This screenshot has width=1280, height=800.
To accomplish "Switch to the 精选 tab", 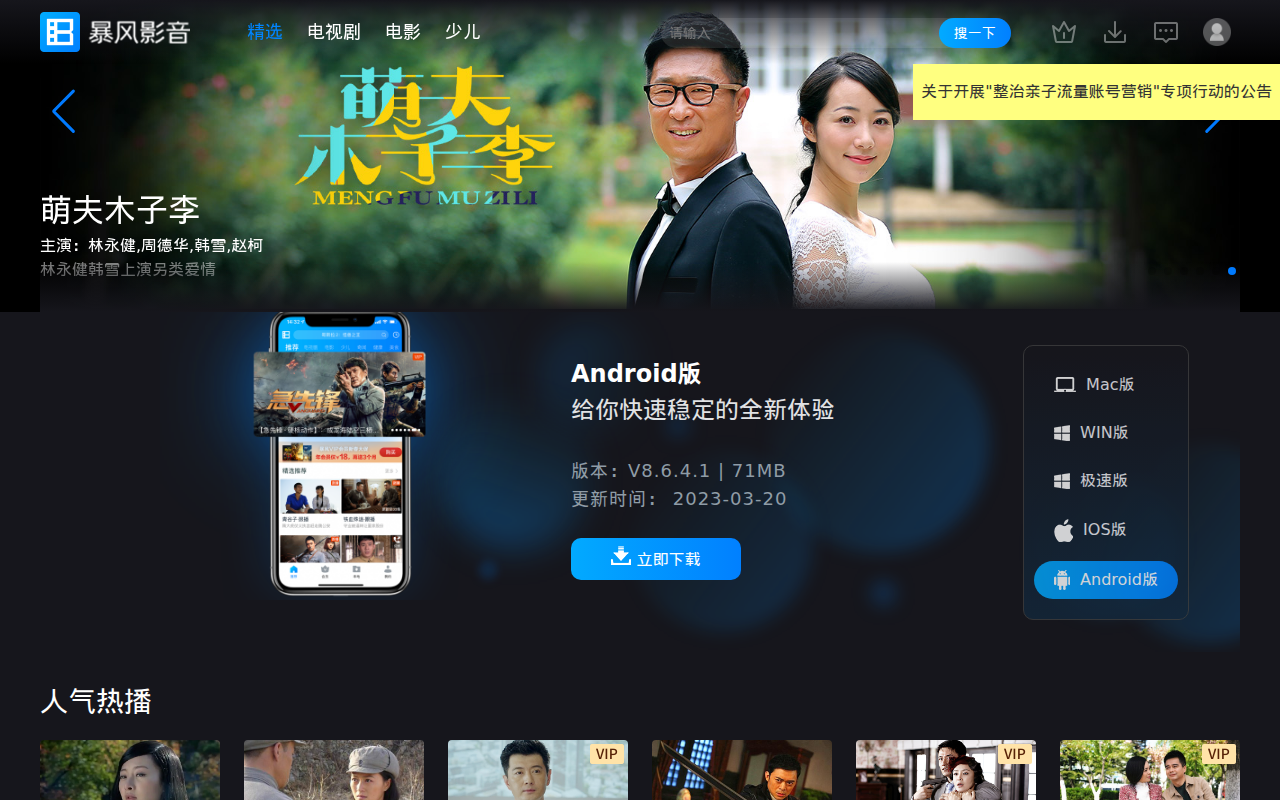I will (265, 32).
